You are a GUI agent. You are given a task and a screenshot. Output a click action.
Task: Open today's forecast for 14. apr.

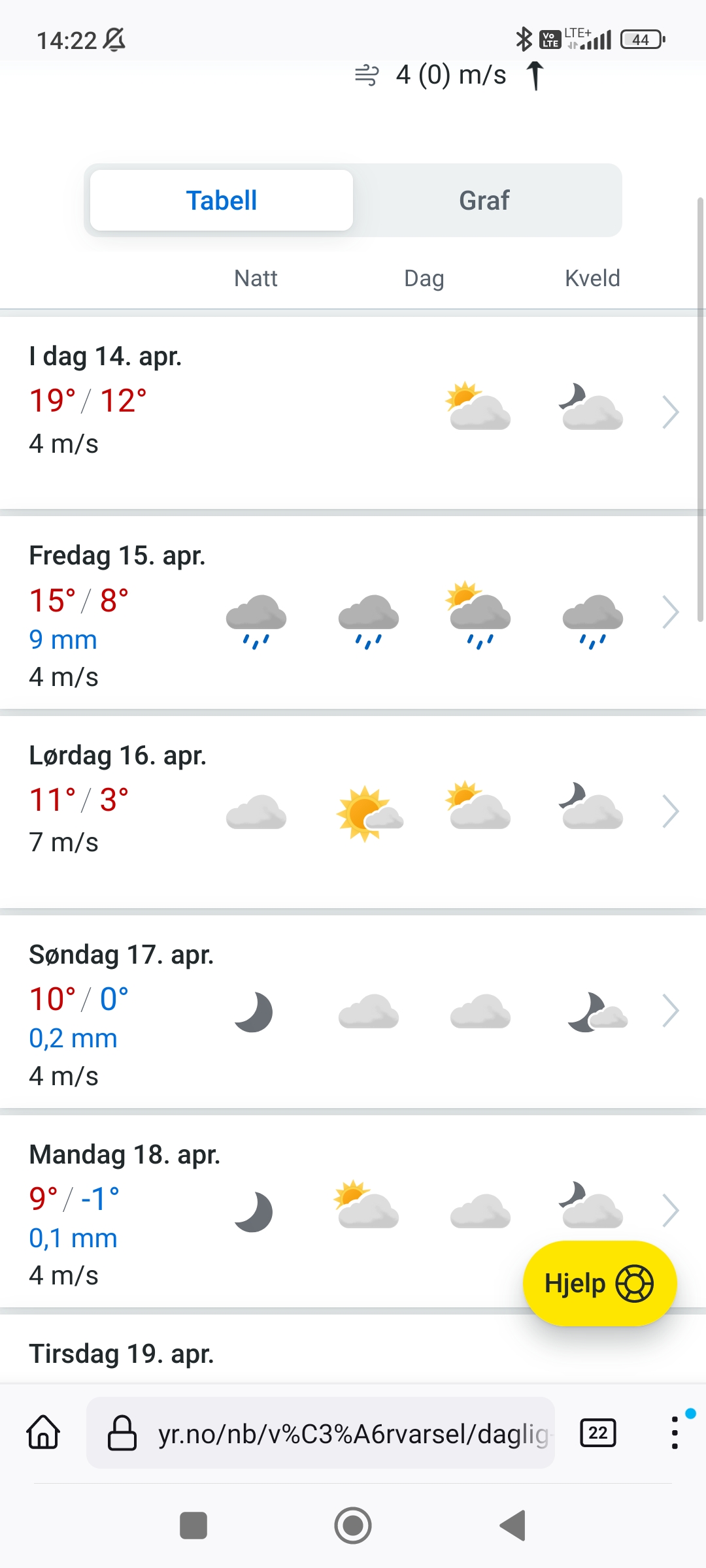pos(353,412)
